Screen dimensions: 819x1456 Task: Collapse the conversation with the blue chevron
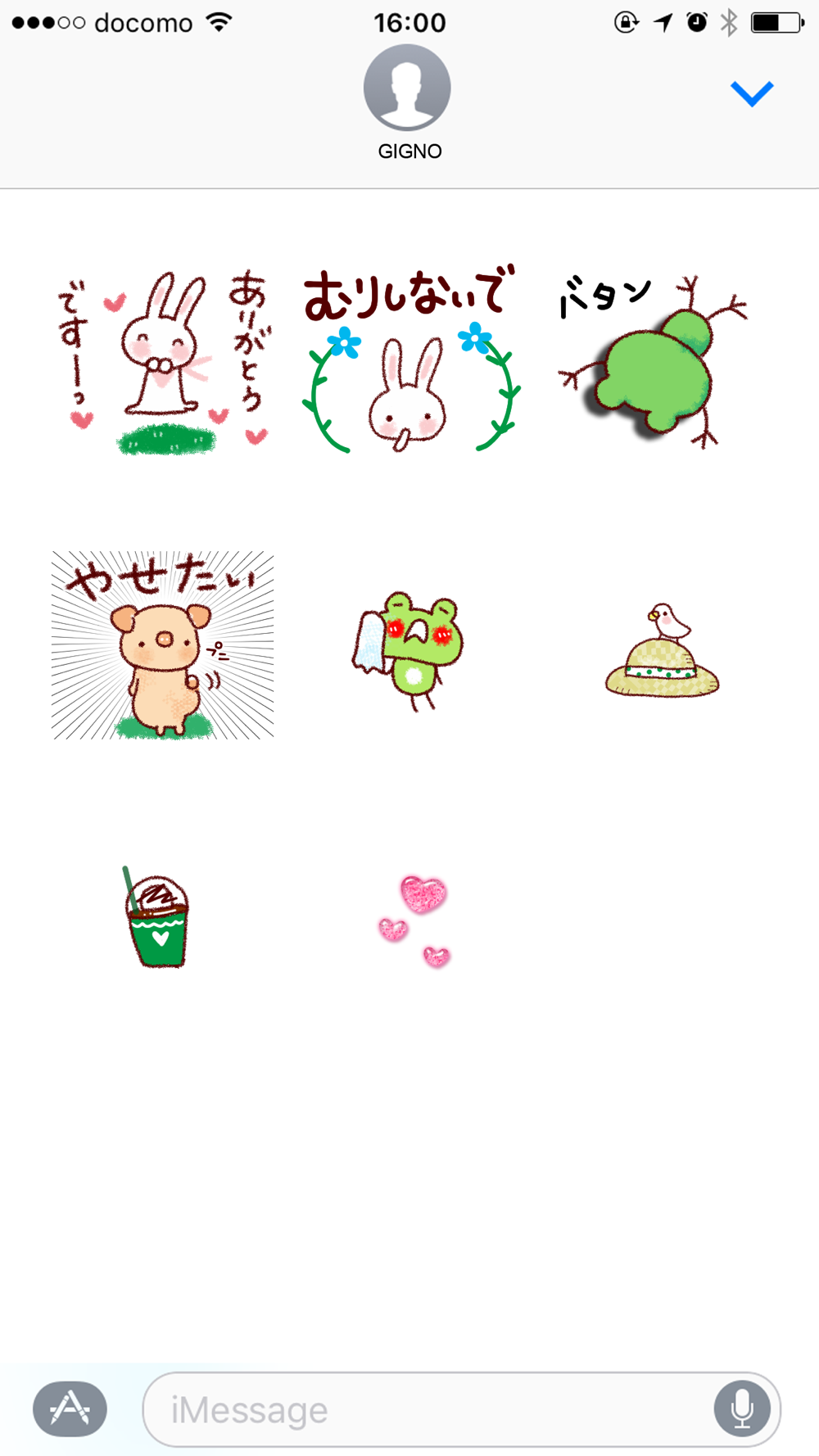(x=752, y=93)
